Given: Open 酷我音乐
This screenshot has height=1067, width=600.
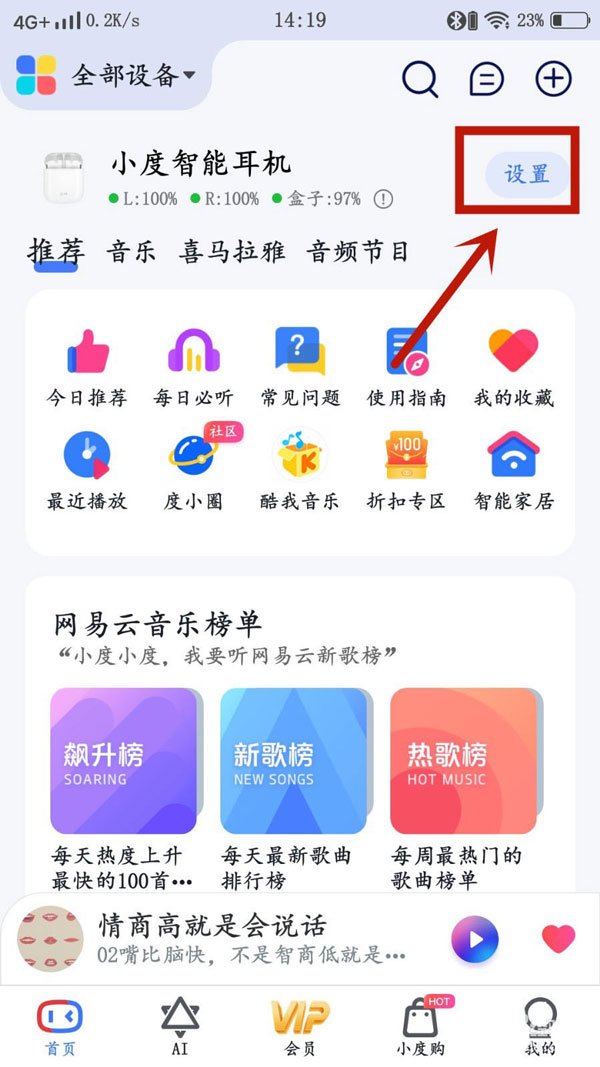Looking at the screenshot, I should [300, 470].
